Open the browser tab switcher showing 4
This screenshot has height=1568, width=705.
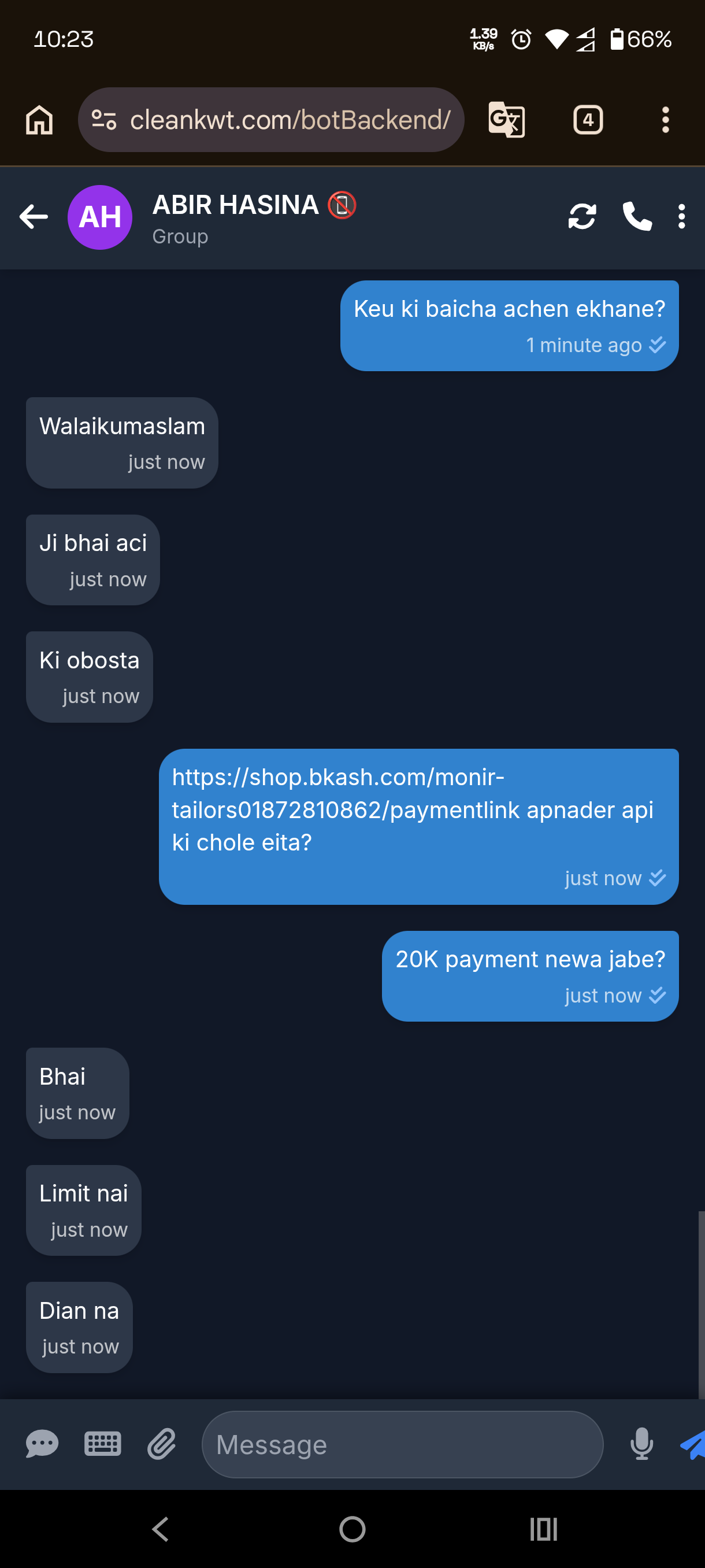tap(588, 120)
